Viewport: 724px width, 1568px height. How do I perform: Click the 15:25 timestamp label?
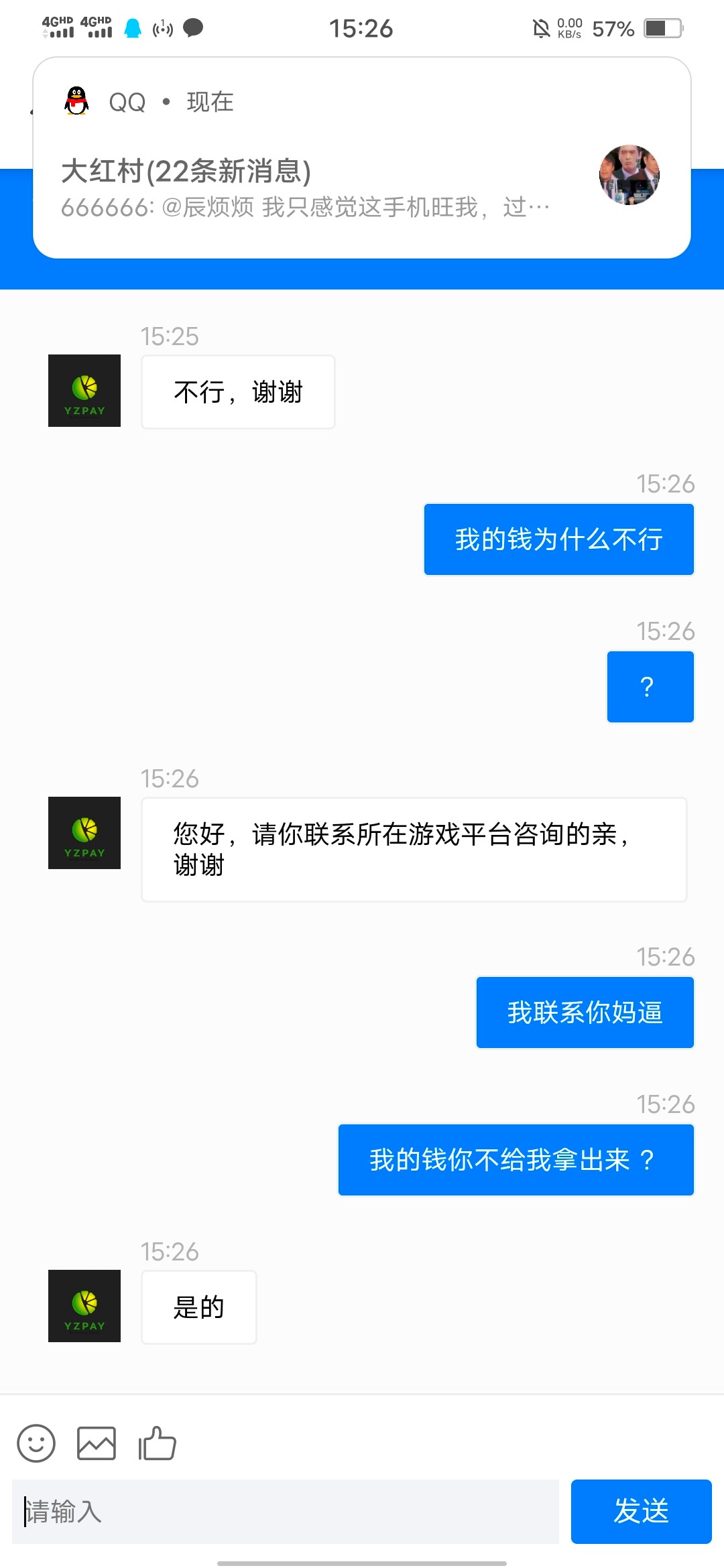click(169, 337)
